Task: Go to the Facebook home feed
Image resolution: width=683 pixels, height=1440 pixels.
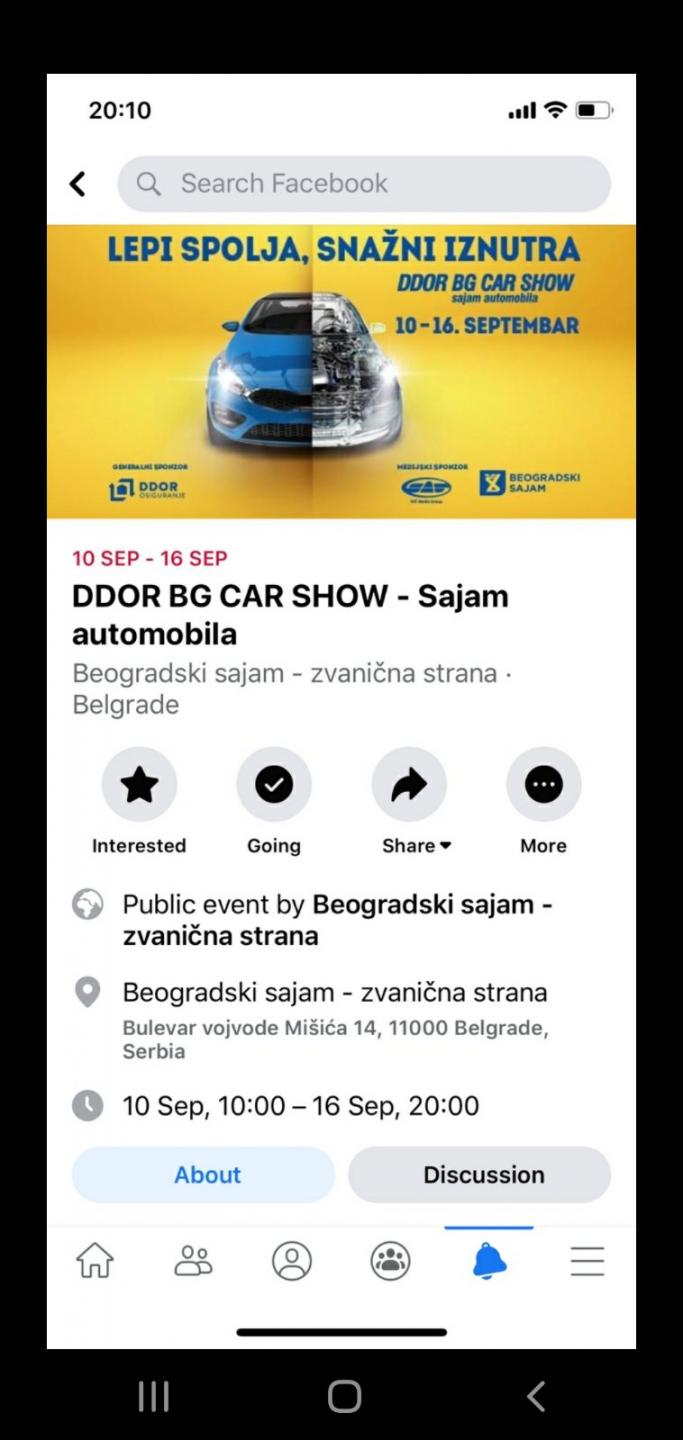Action: [95, 1261]
